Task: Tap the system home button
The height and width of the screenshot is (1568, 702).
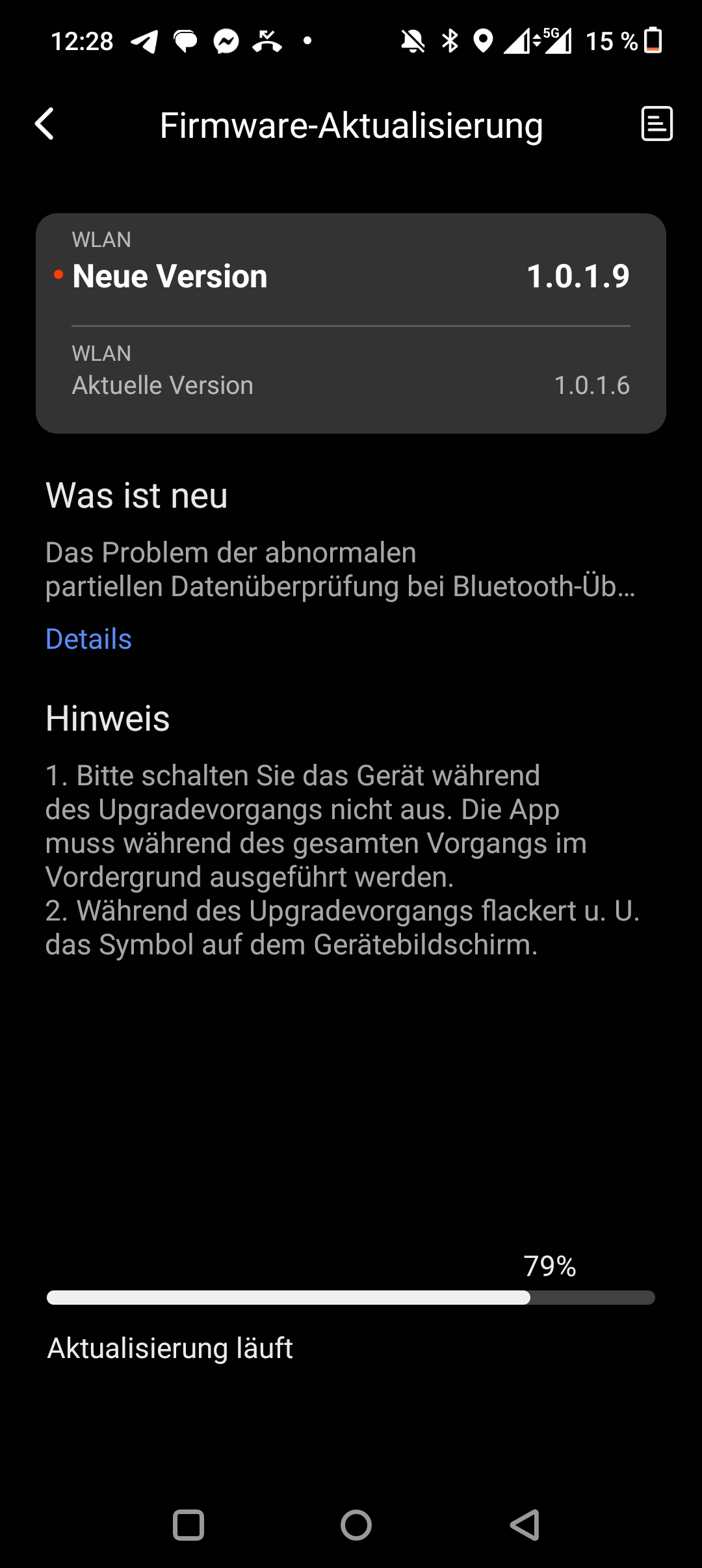Action: click(356, 1524)
